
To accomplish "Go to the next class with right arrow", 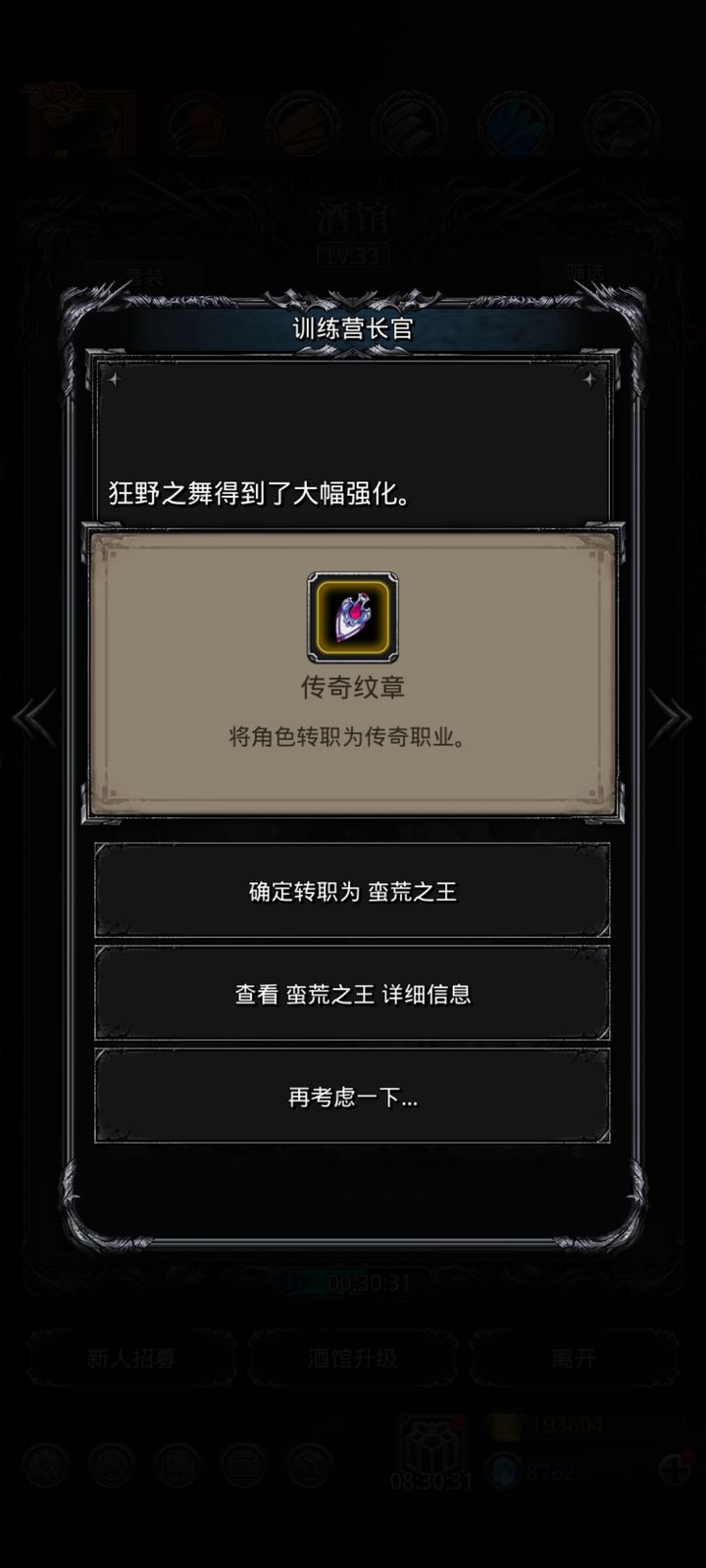I will (670, 718).
